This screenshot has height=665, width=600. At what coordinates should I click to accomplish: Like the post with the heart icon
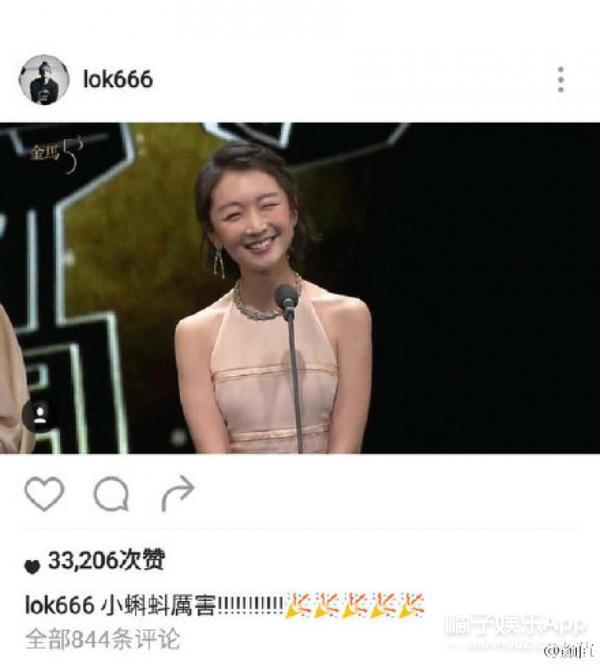[43, 493]
